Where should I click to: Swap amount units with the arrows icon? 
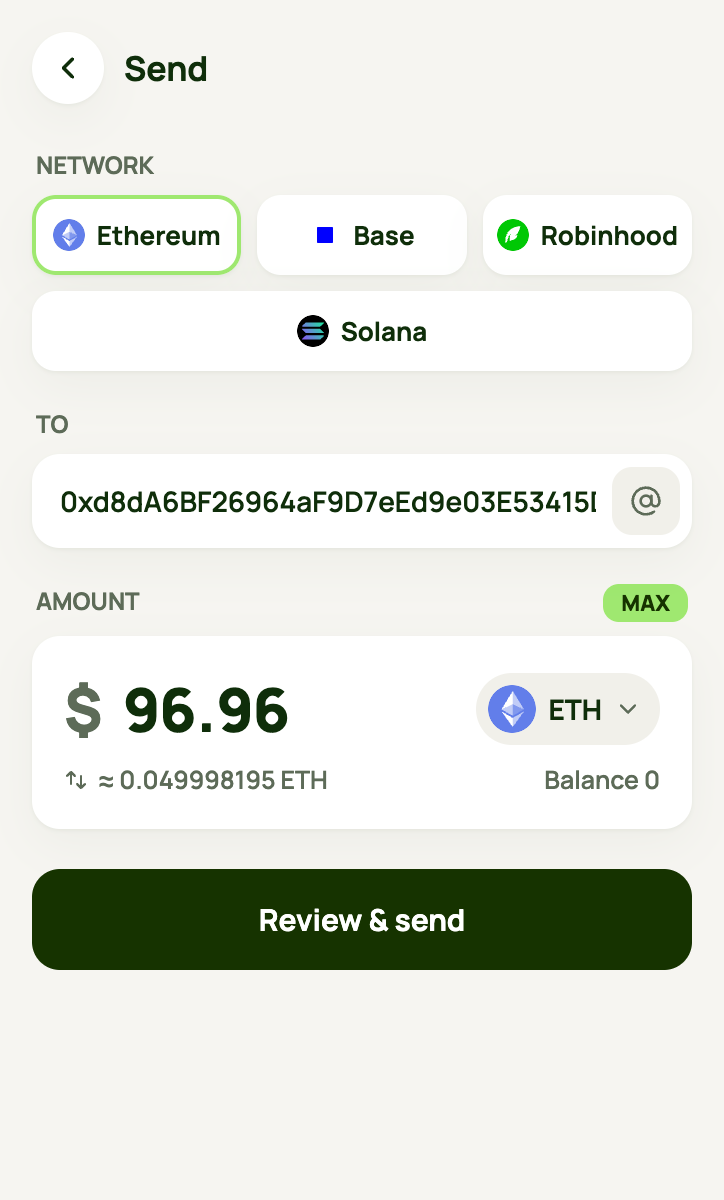coord(76,780)
